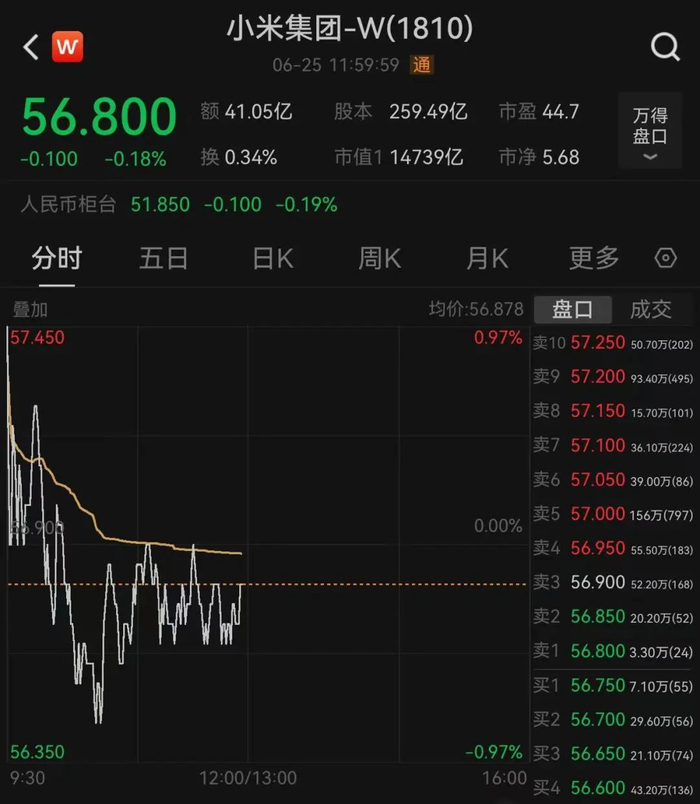The height and width of the screenshot is (804, 700).
Task: Expand the 万得盘口 panel
Action: (x=650, y=130)
